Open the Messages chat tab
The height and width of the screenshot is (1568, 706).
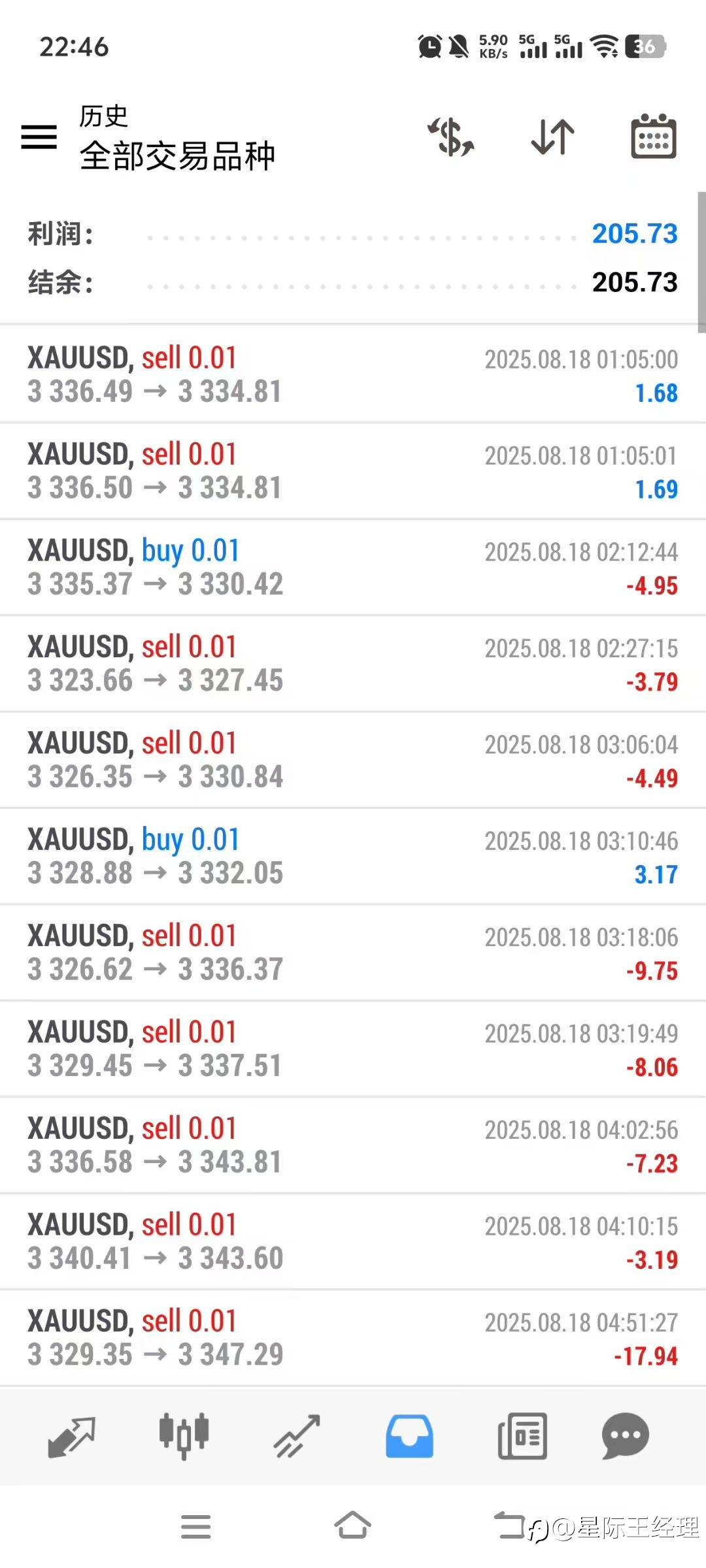[626, 1436]
